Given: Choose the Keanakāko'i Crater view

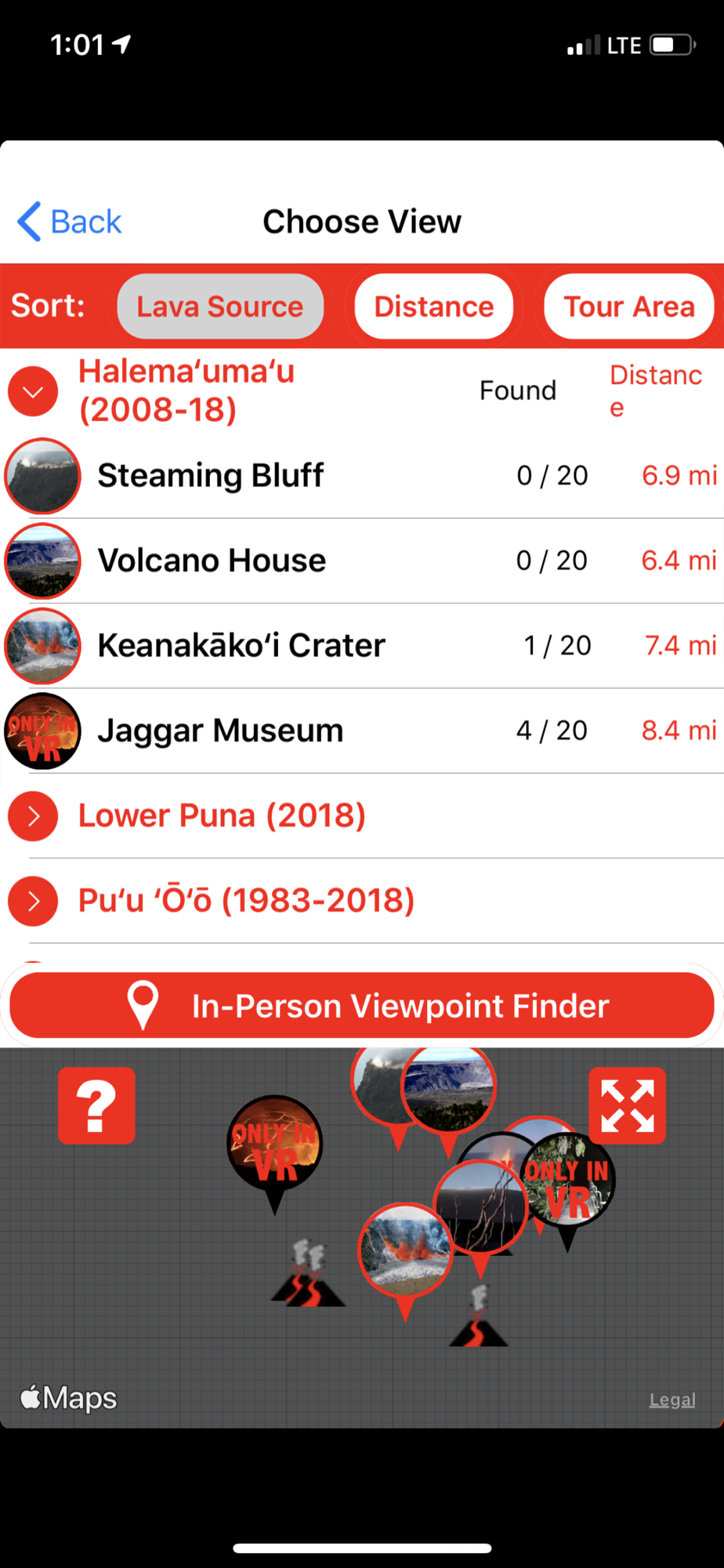Looking at the screenshot, I should pos(241,646).
